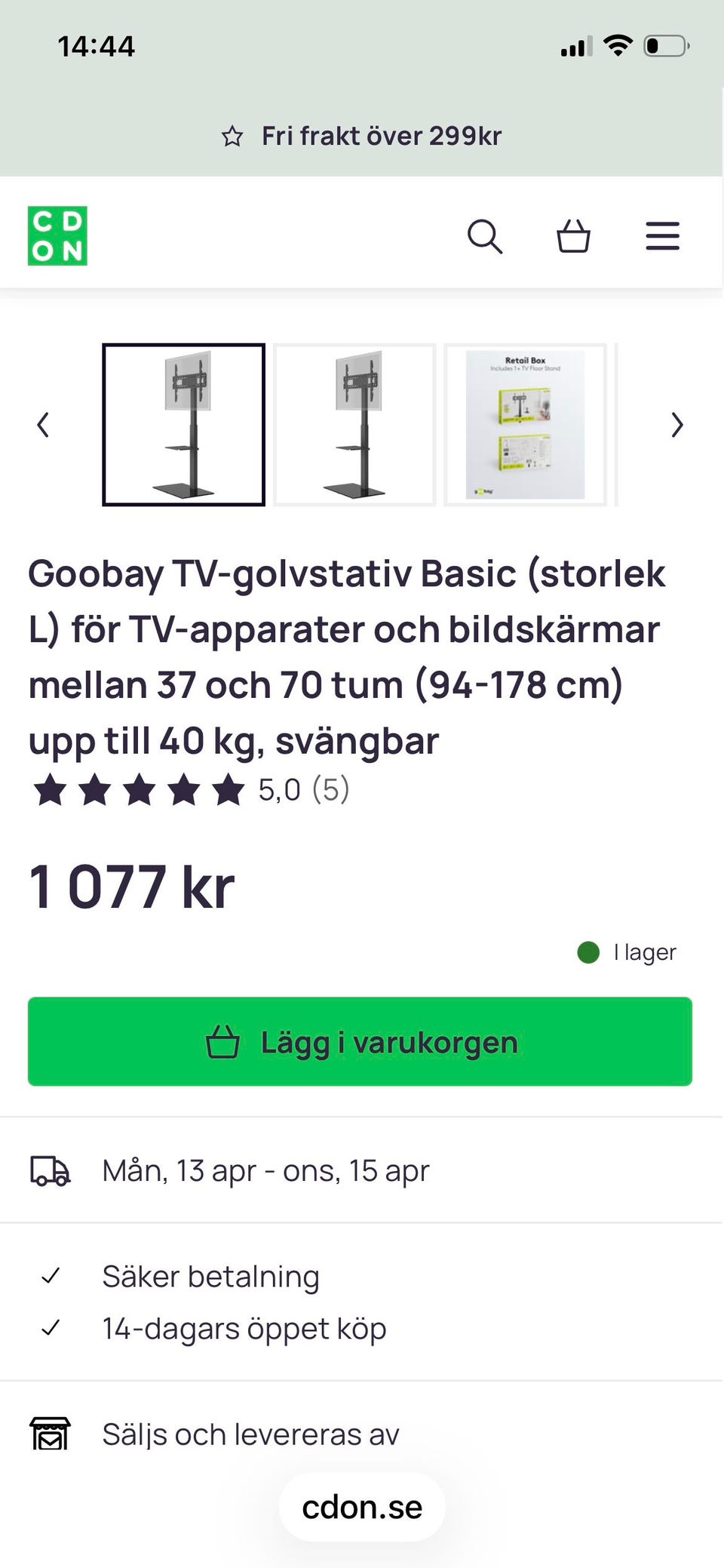Open the 'Fri frakt över 299kr' banner
724x1568 pixels.
(382, 136)
